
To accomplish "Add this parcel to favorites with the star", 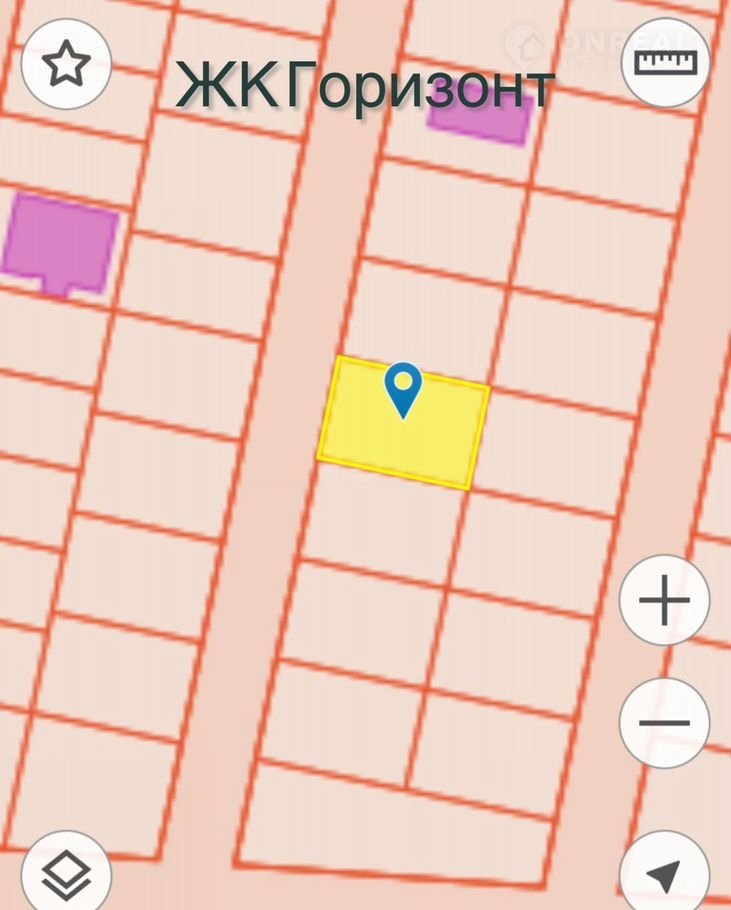I will [66, 64].
